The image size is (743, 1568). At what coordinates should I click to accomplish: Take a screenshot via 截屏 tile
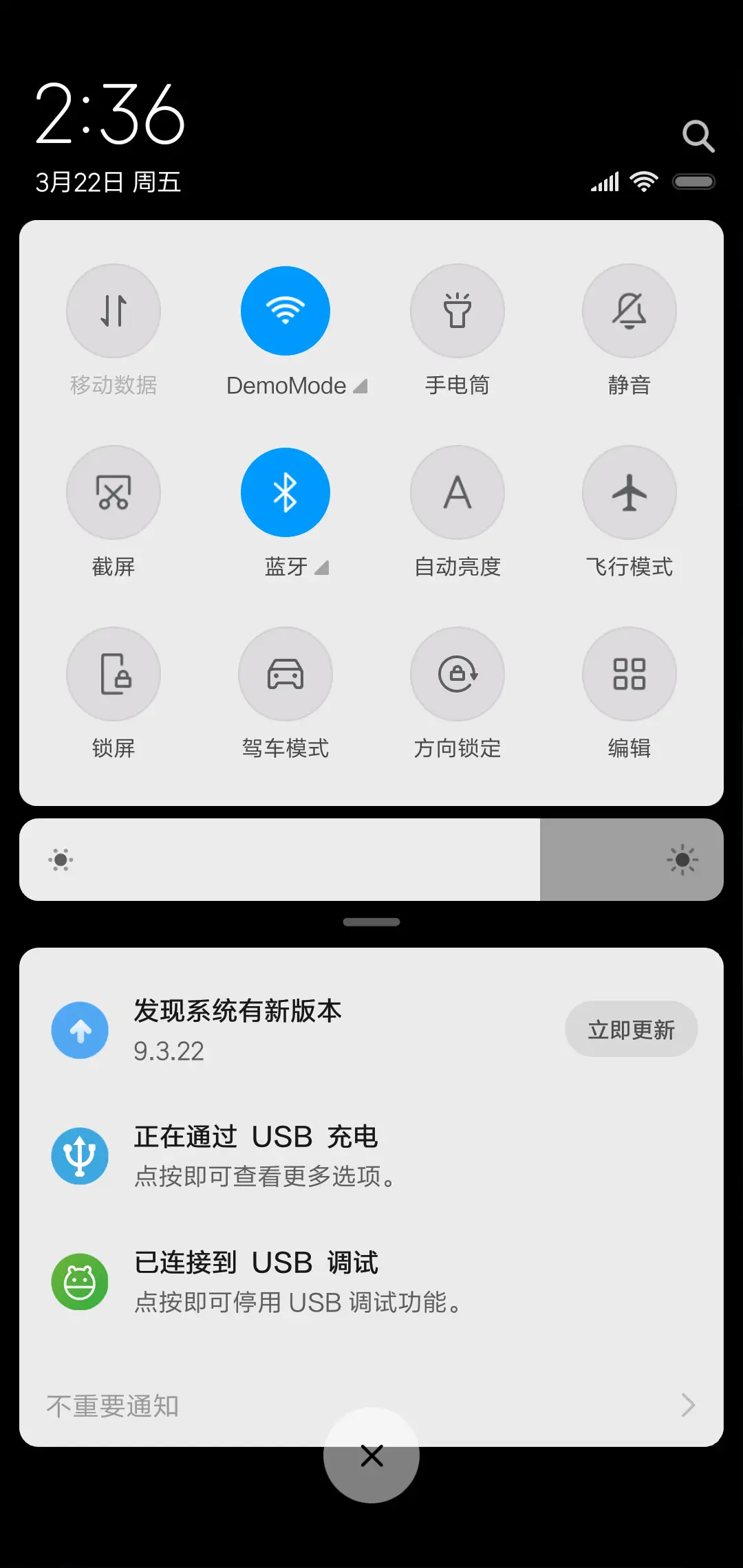click(x=114, y=492)
